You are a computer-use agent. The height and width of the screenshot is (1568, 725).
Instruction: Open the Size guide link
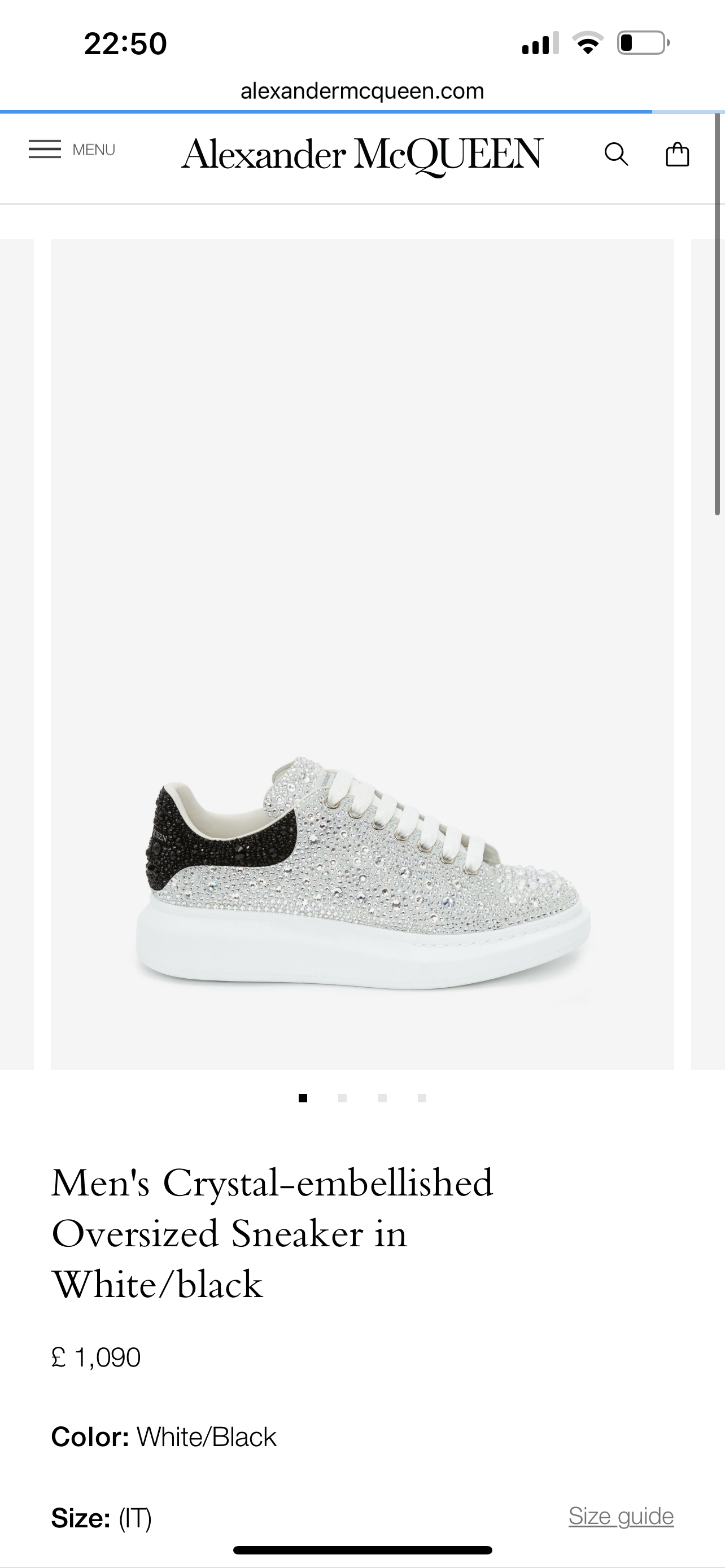click(621, 1516)
